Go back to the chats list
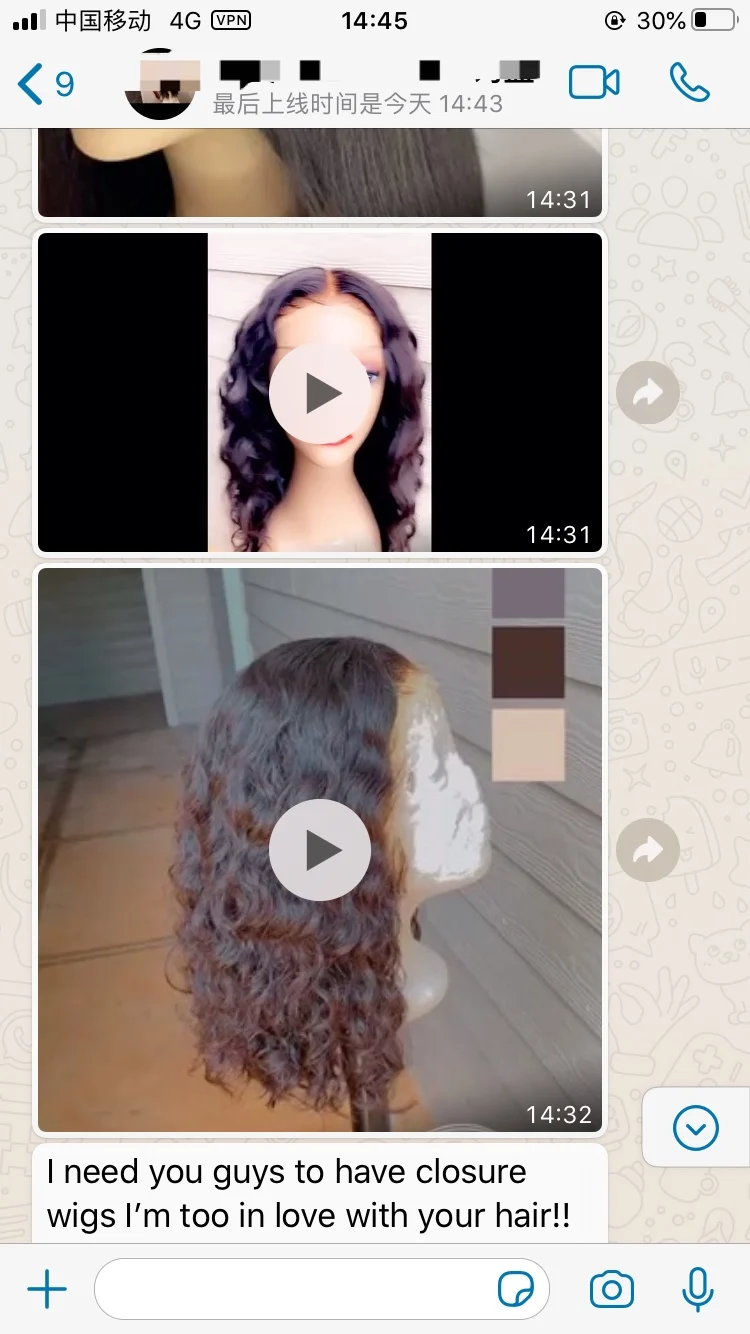Screen dimensions: 750x1334 45,84
